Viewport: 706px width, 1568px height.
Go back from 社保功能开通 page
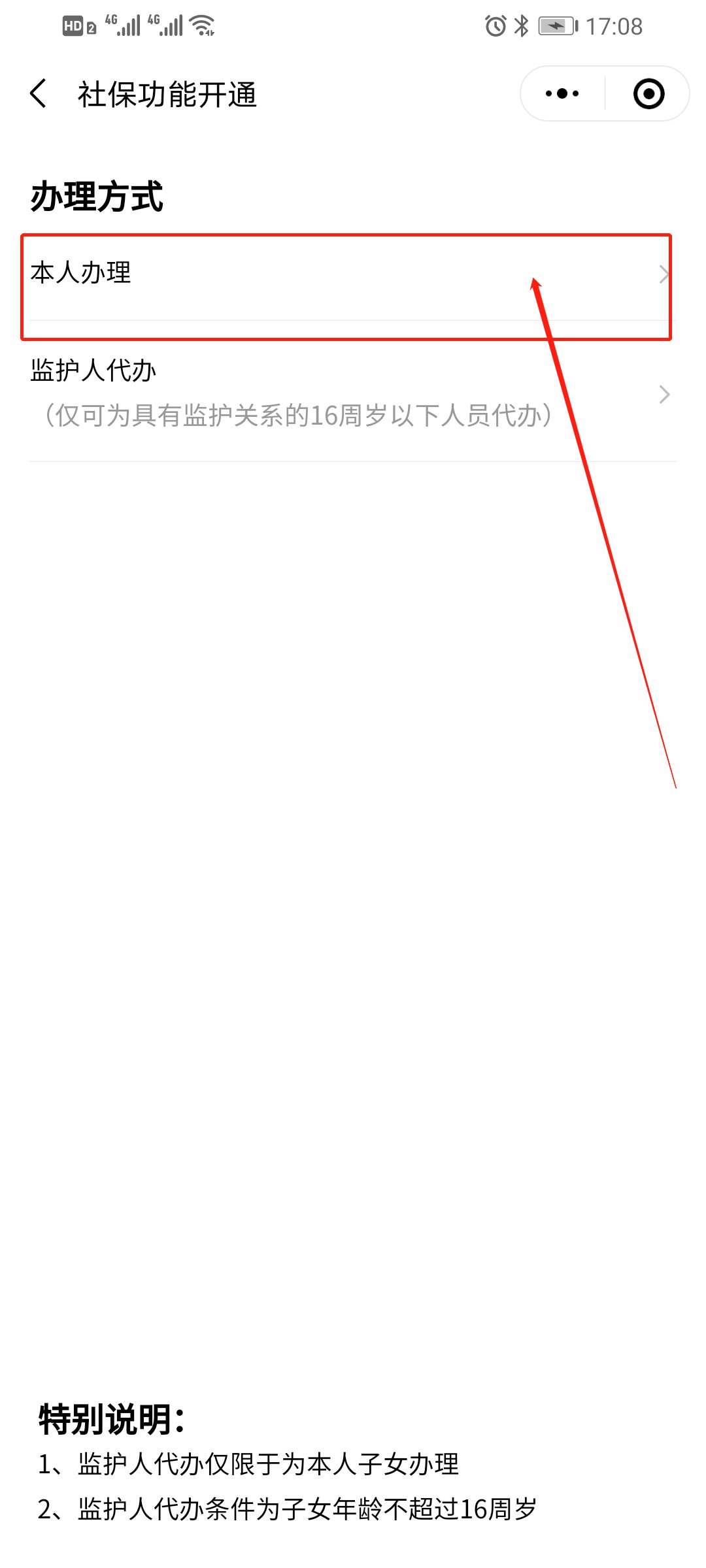tap(39, 93)
